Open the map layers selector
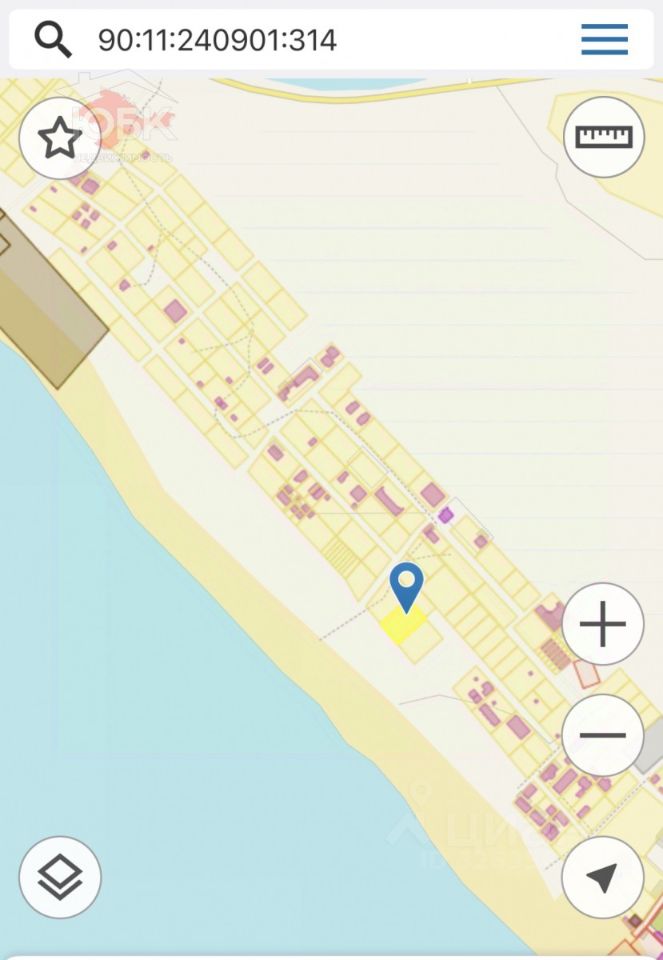663x960 pixels. click(60, 877)
